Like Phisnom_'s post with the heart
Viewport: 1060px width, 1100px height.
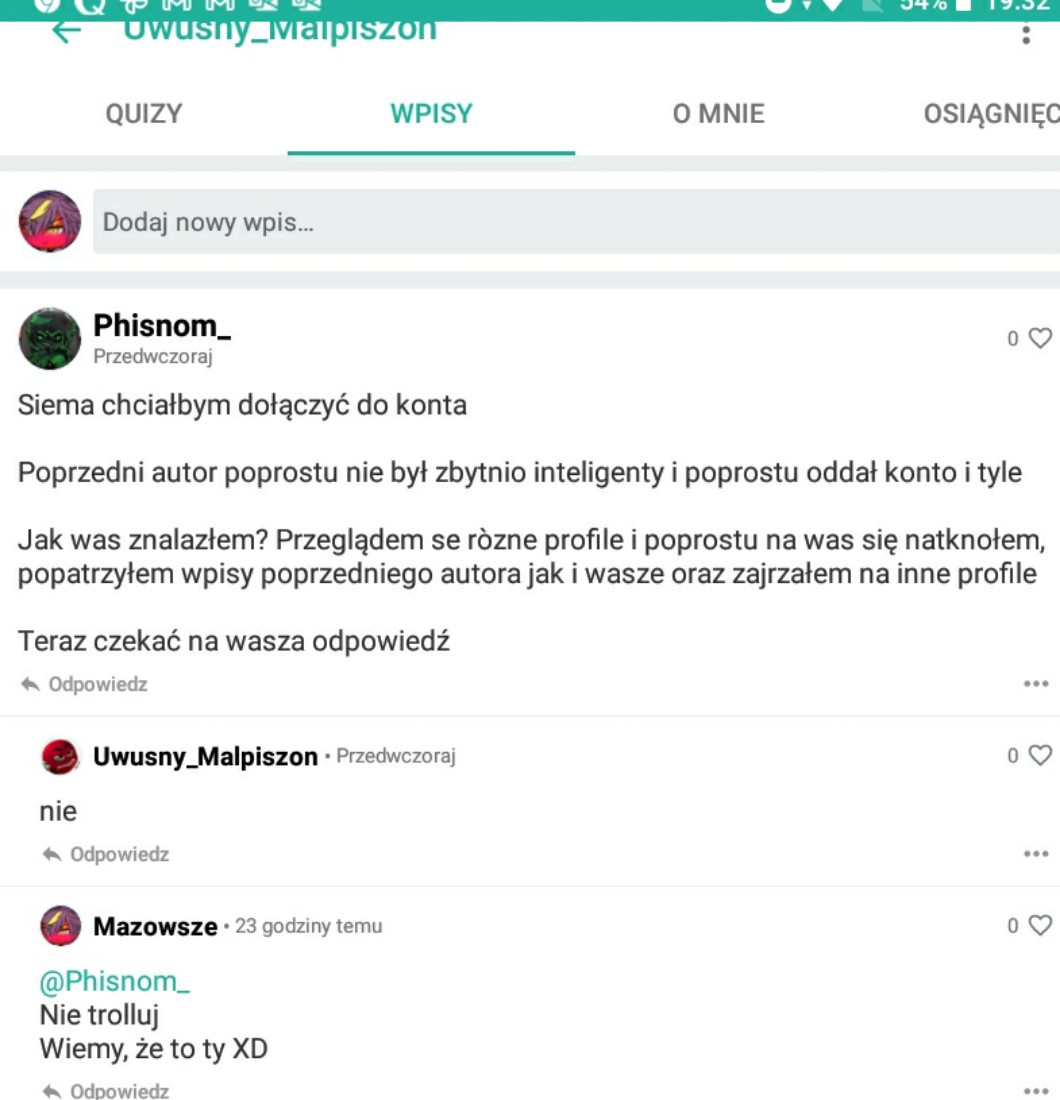click(1040, 338)
